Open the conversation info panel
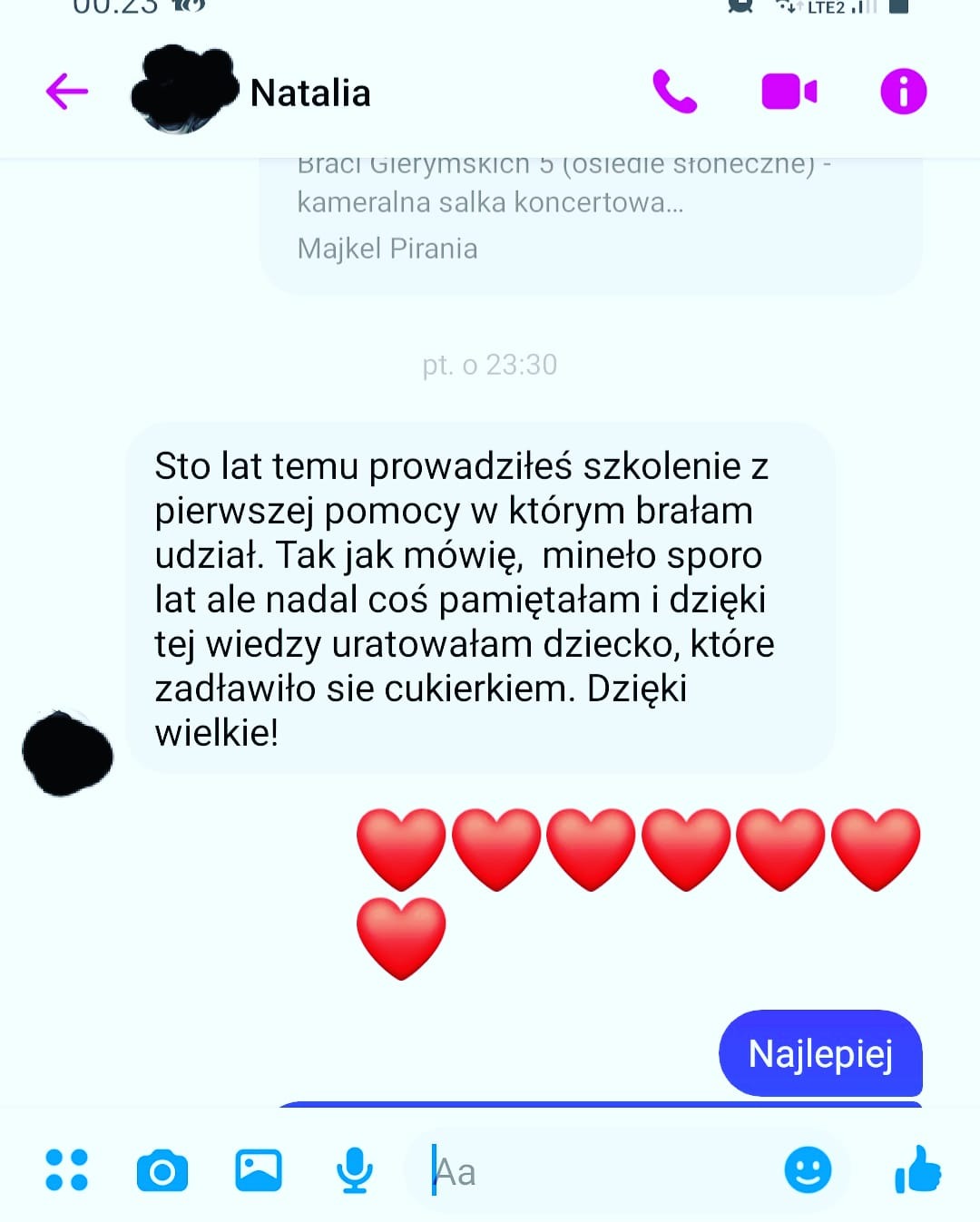Viewport: 980px width, 1222px height. [903, 92]
